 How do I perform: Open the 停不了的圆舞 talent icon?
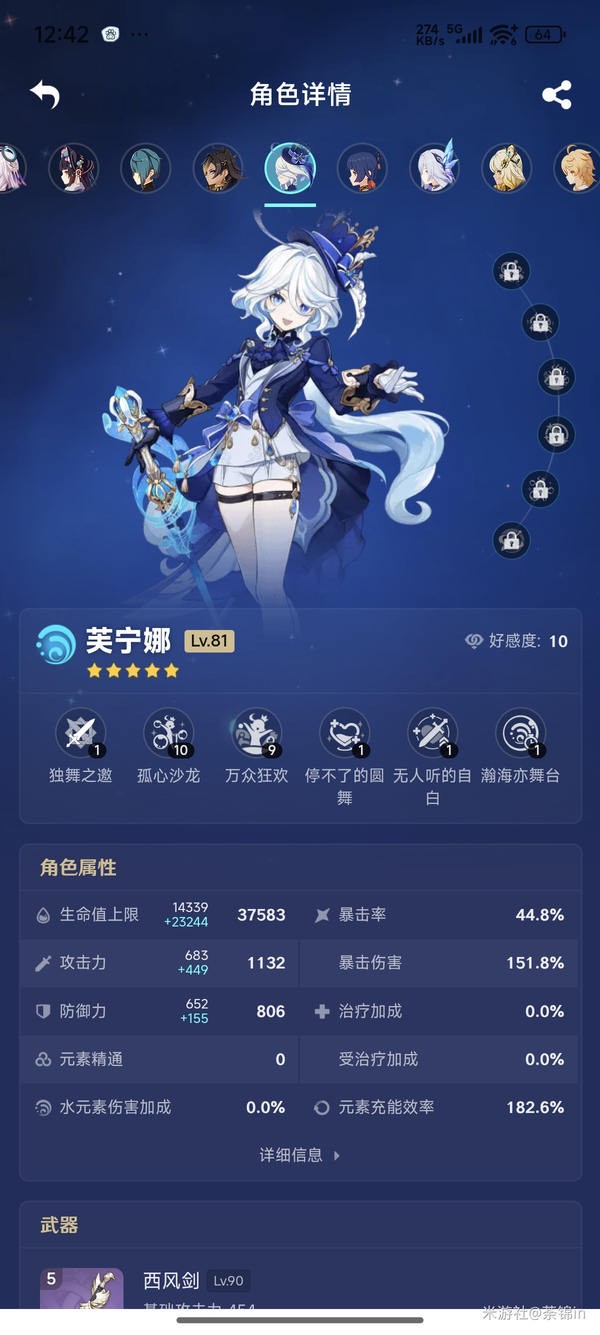[x=344, y=735]
